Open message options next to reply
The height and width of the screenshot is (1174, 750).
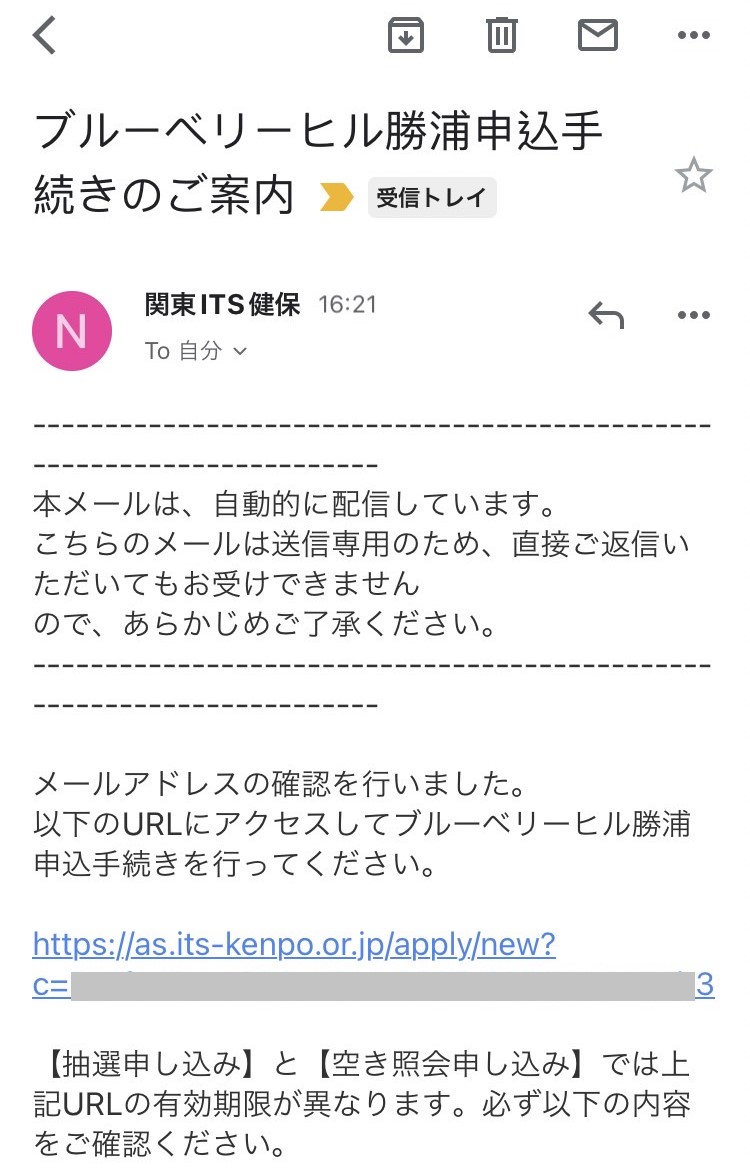tap(693, 316)
